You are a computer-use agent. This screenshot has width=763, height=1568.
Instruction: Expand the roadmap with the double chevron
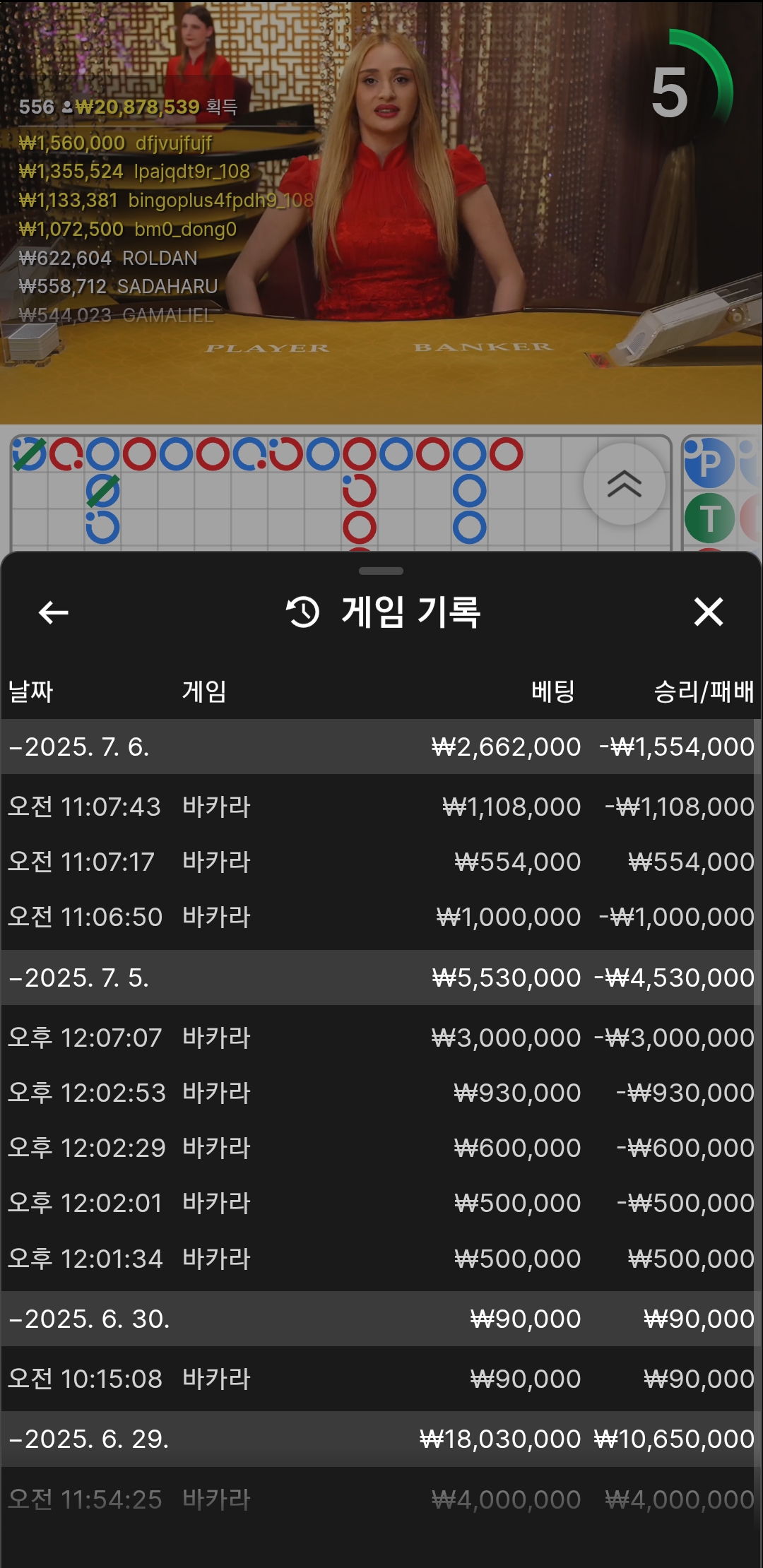pos(625,484)
